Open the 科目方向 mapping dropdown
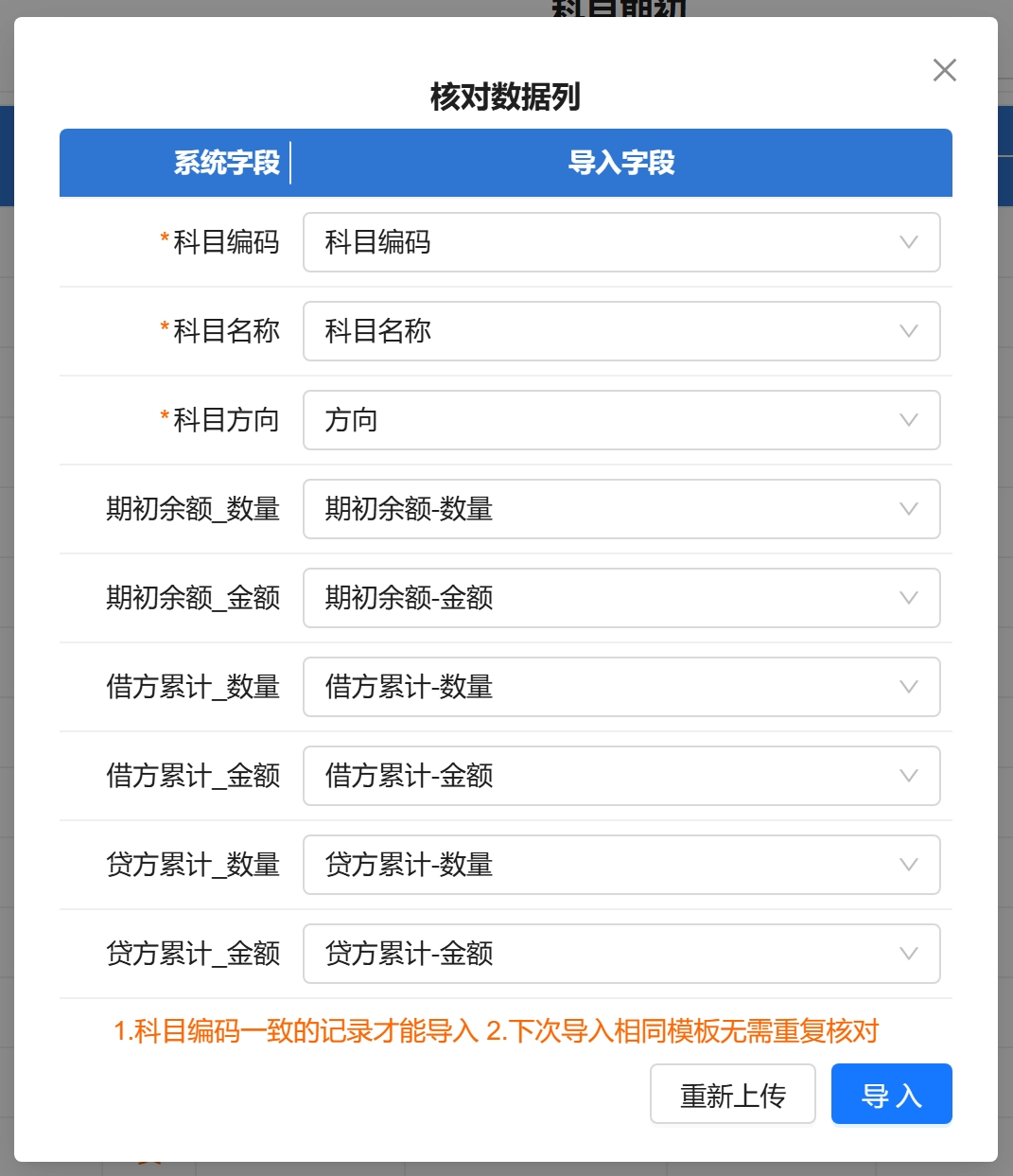This screenshot has height=1176, width=1013. 621,420
